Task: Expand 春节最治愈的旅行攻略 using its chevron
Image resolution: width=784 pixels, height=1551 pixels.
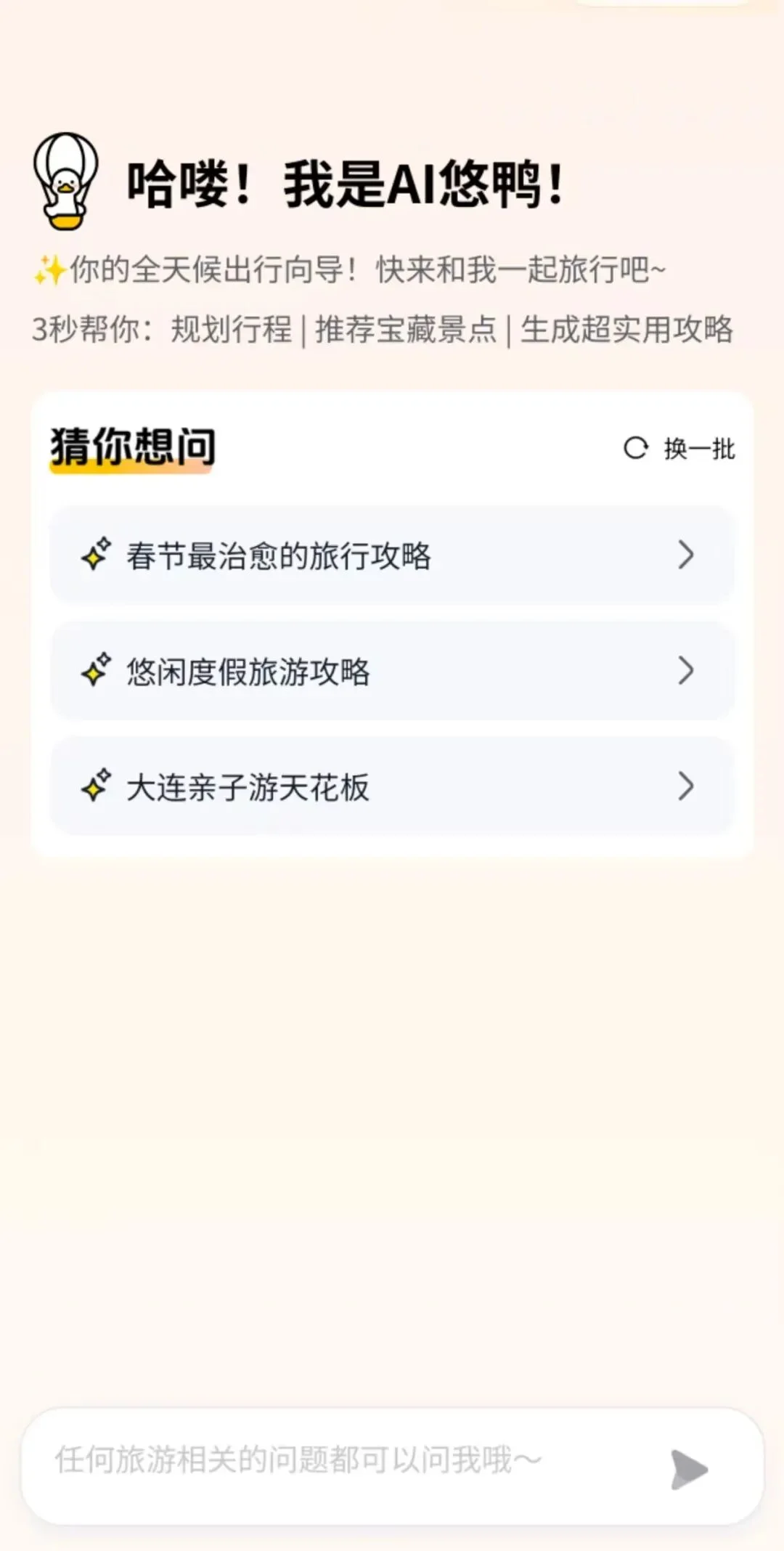Action: (685, 555)
